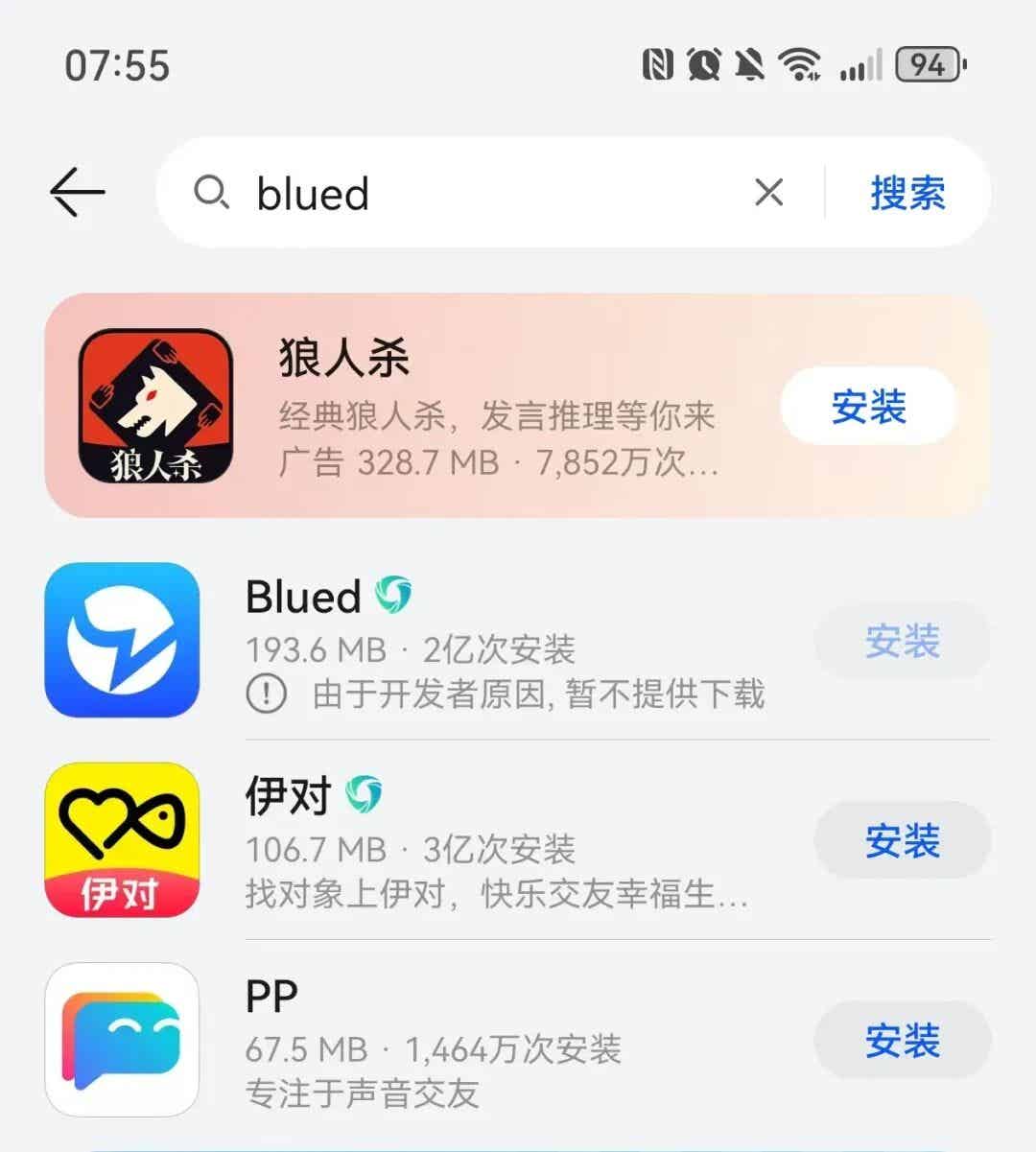The height and width of the screenshot is (1152, 1036).
Task: Tap the muted notifications bell icon
Action: click(x=753, y=64)
